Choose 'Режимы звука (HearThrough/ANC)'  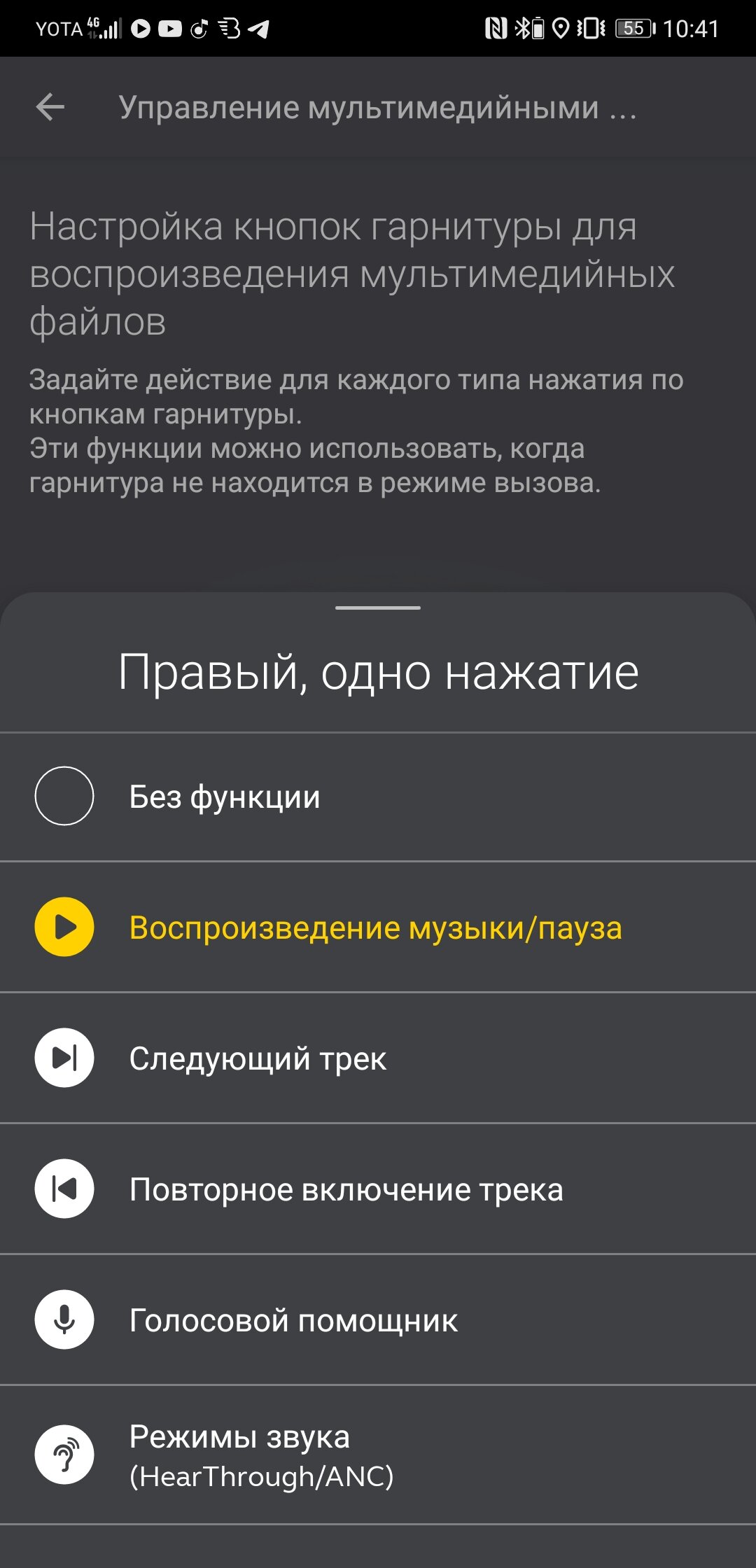point(378,1455)
